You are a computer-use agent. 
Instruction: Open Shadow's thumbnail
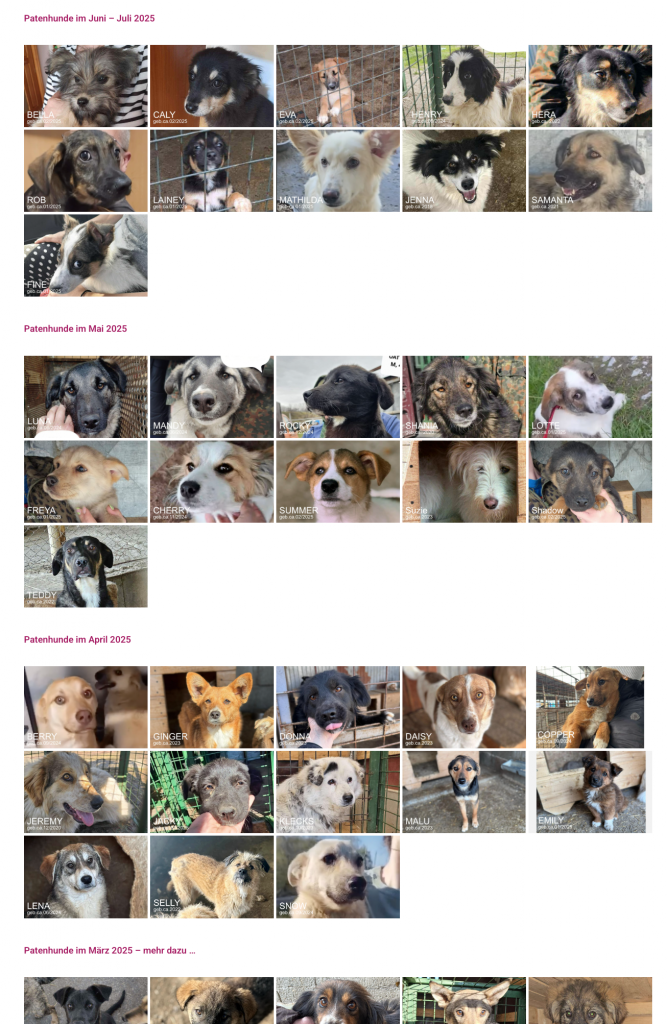click(590, 482)
